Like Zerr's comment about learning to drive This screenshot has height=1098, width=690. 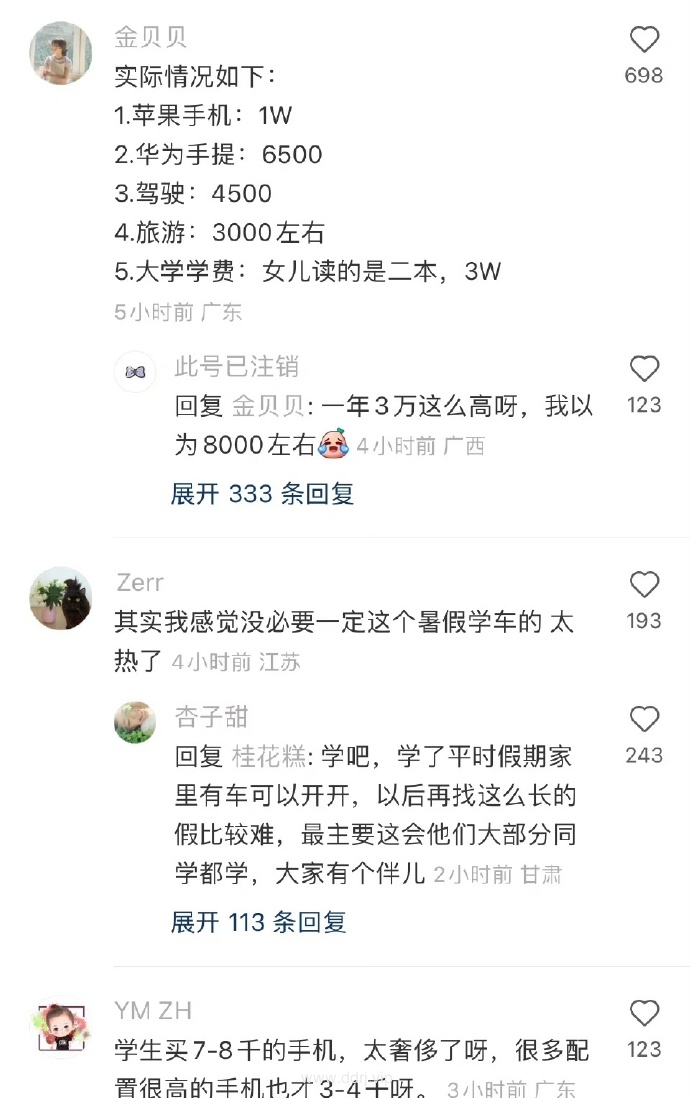point(644,585)
